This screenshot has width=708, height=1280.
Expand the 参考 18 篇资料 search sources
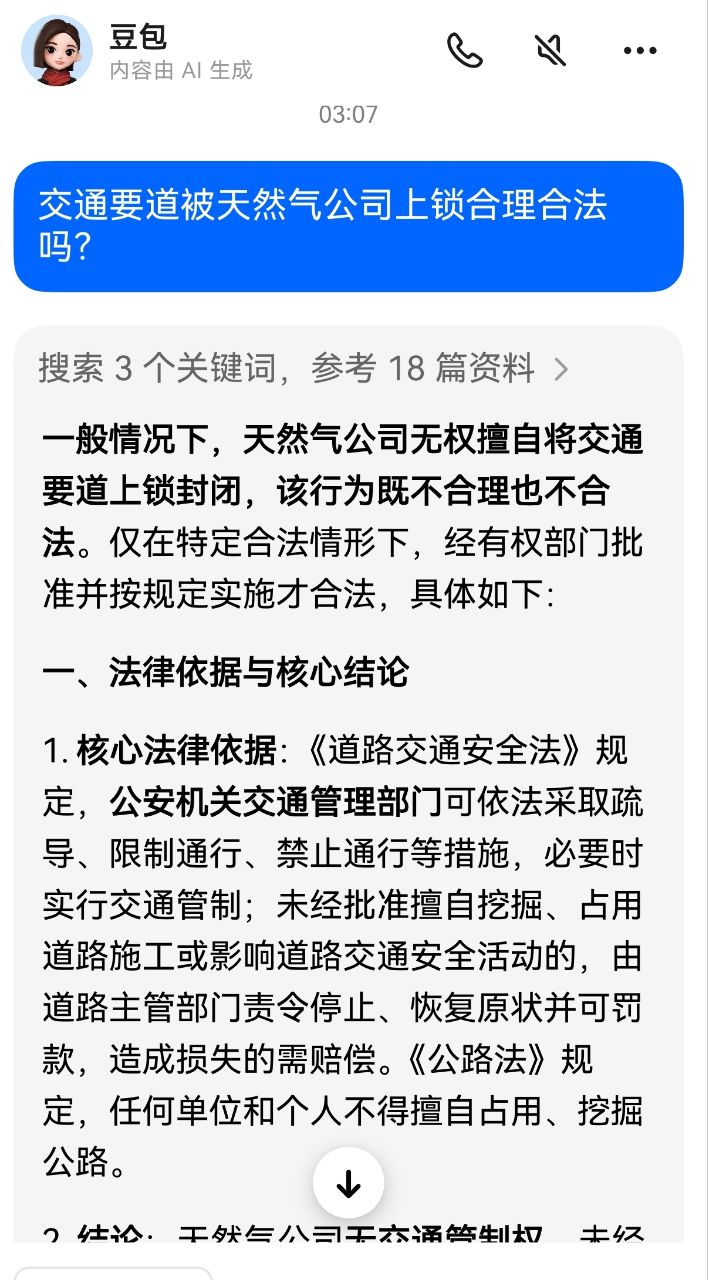[304, 369]
